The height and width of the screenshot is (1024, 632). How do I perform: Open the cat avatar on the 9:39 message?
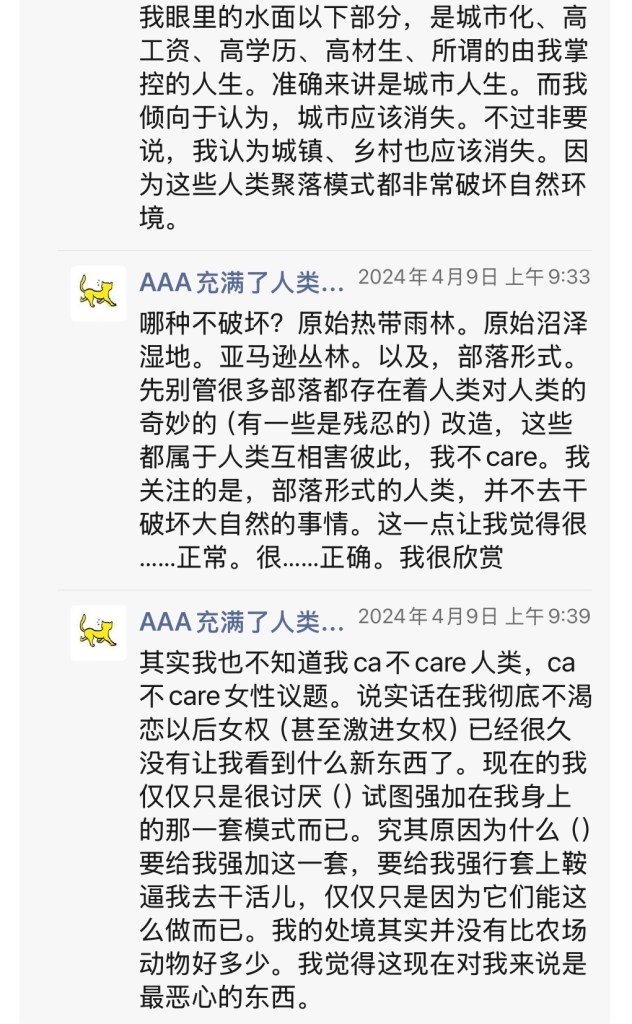pos(98,633)
